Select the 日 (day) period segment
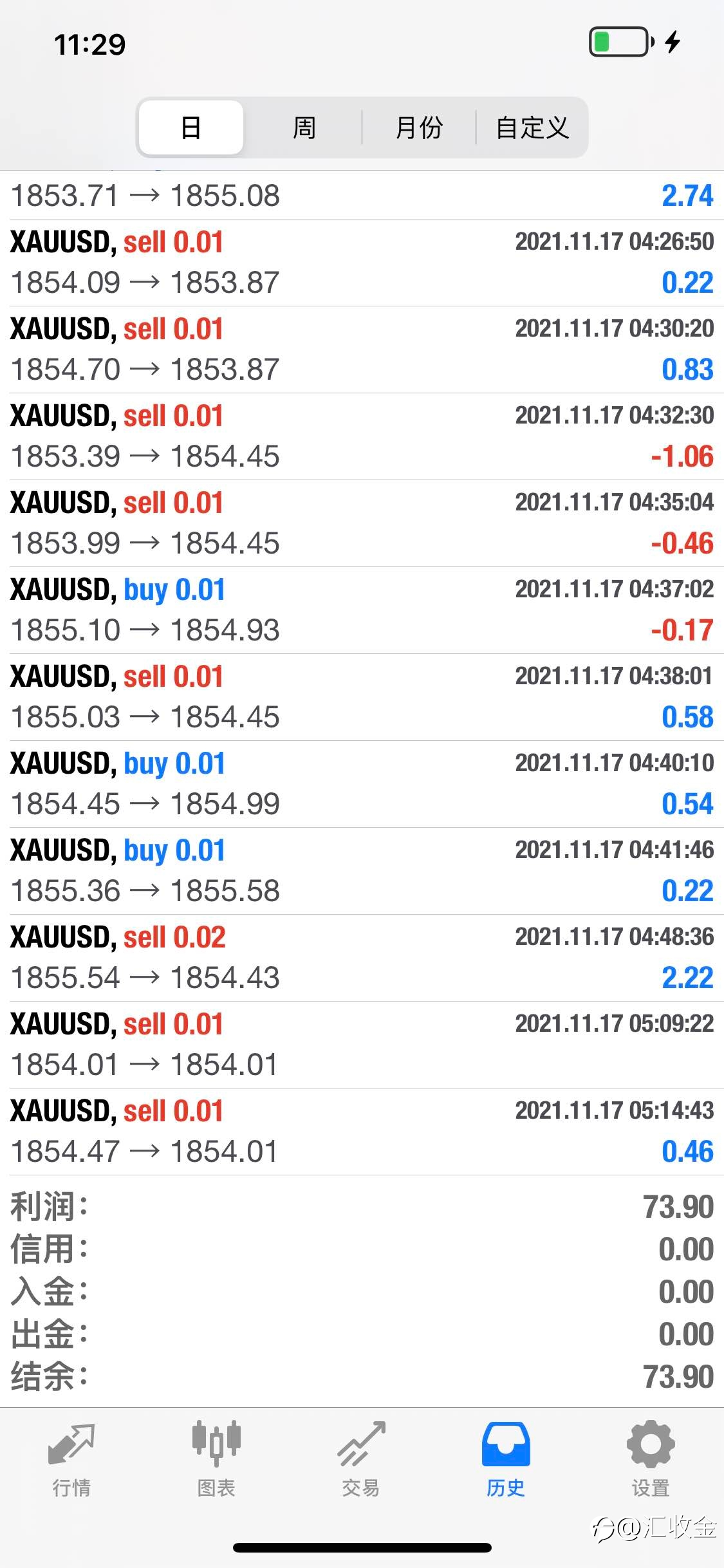This screenshot has width=724, height=1568. (191, 127)
